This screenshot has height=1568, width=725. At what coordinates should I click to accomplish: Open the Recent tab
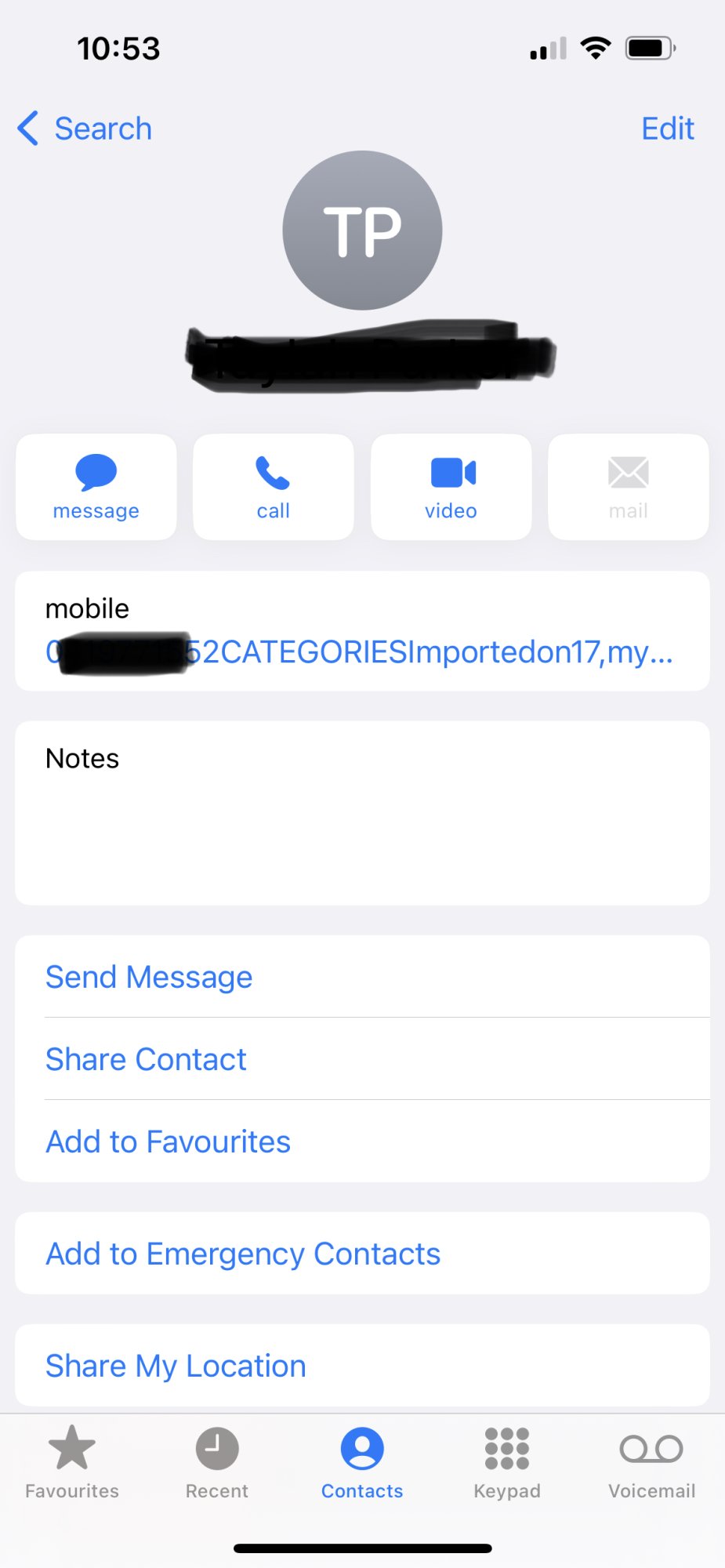coord(217,1463)
